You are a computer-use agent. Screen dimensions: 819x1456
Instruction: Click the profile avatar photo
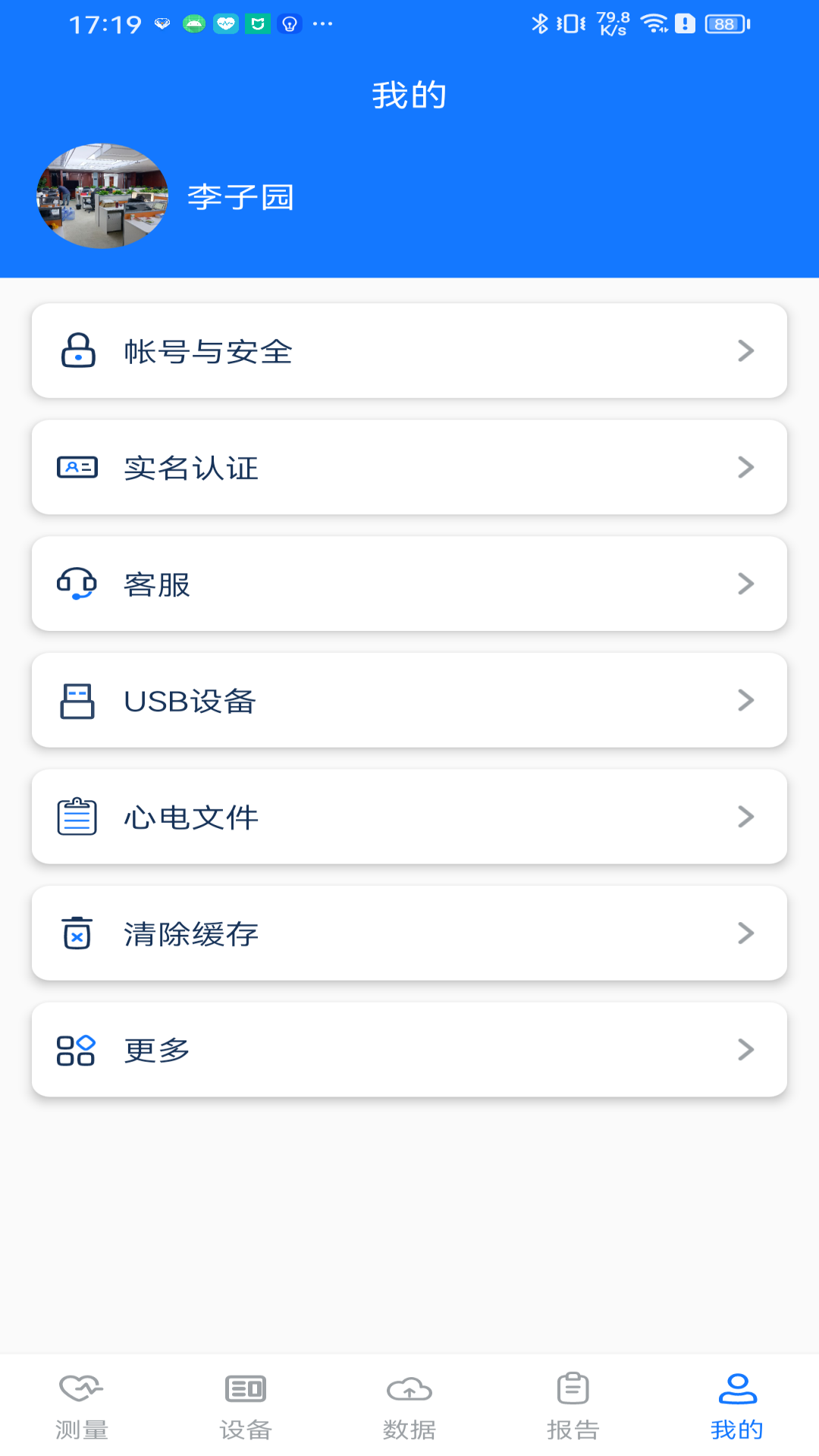(x=101, y=196)
